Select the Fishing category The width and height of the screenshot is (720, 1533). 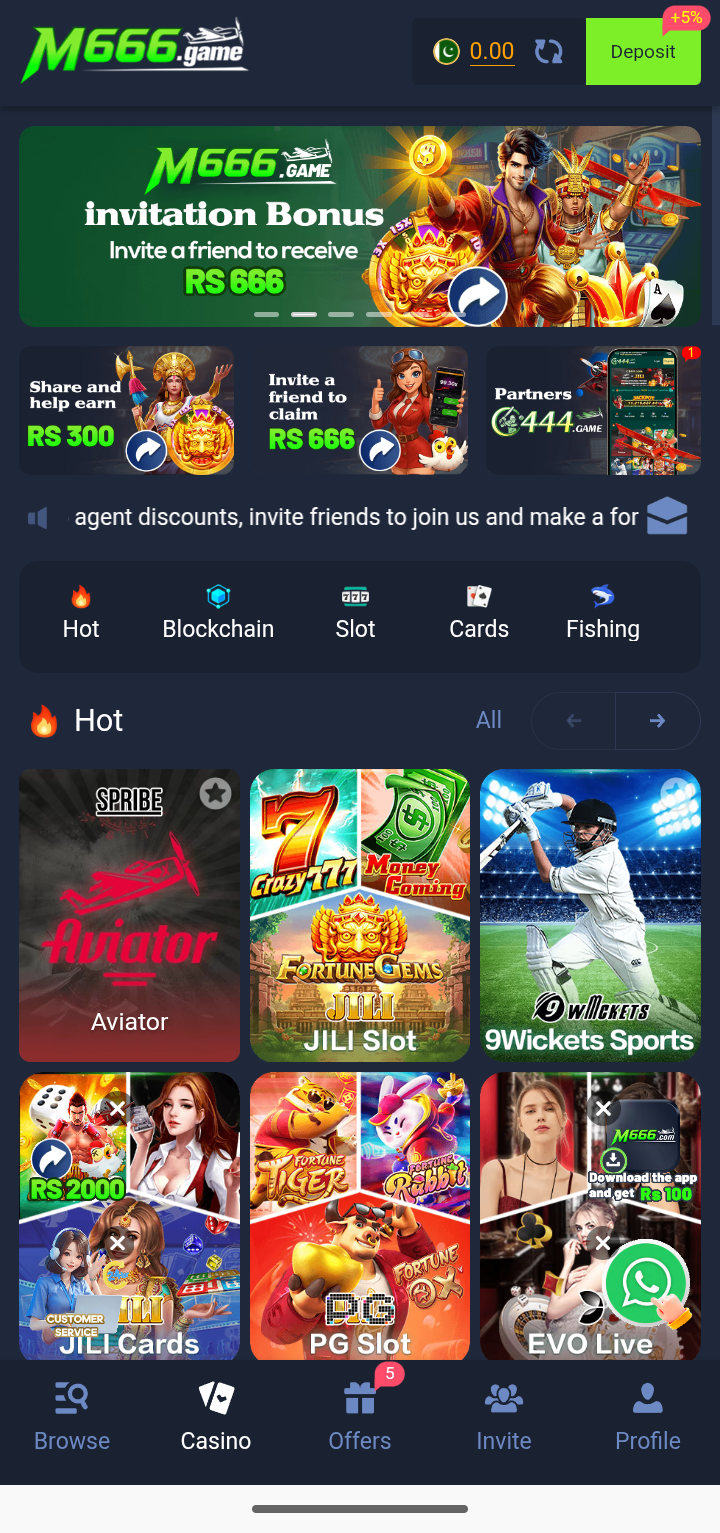tap(602, 614)
